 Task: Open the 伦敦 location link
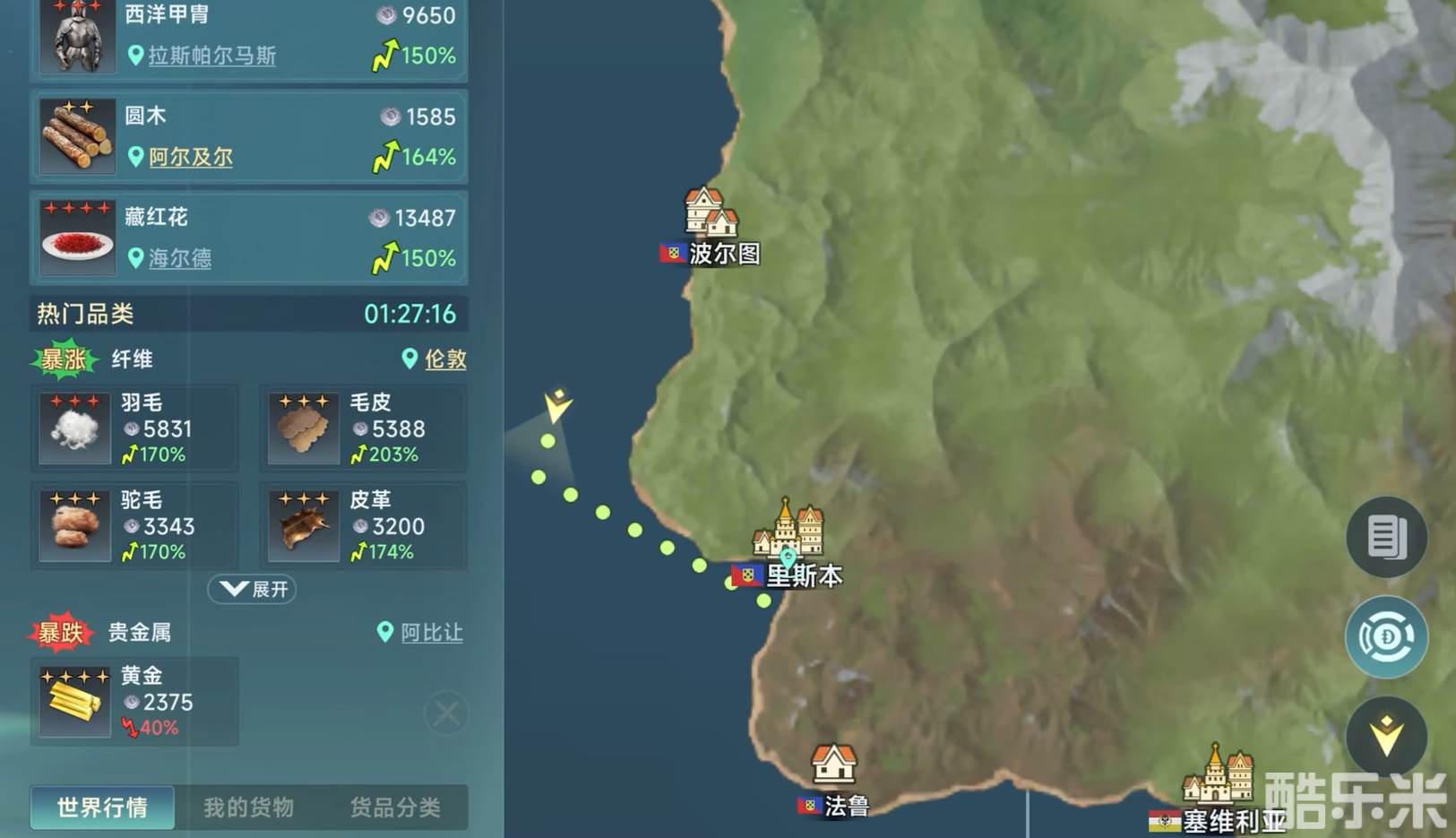pyautogui.click(x=444, y=359)
